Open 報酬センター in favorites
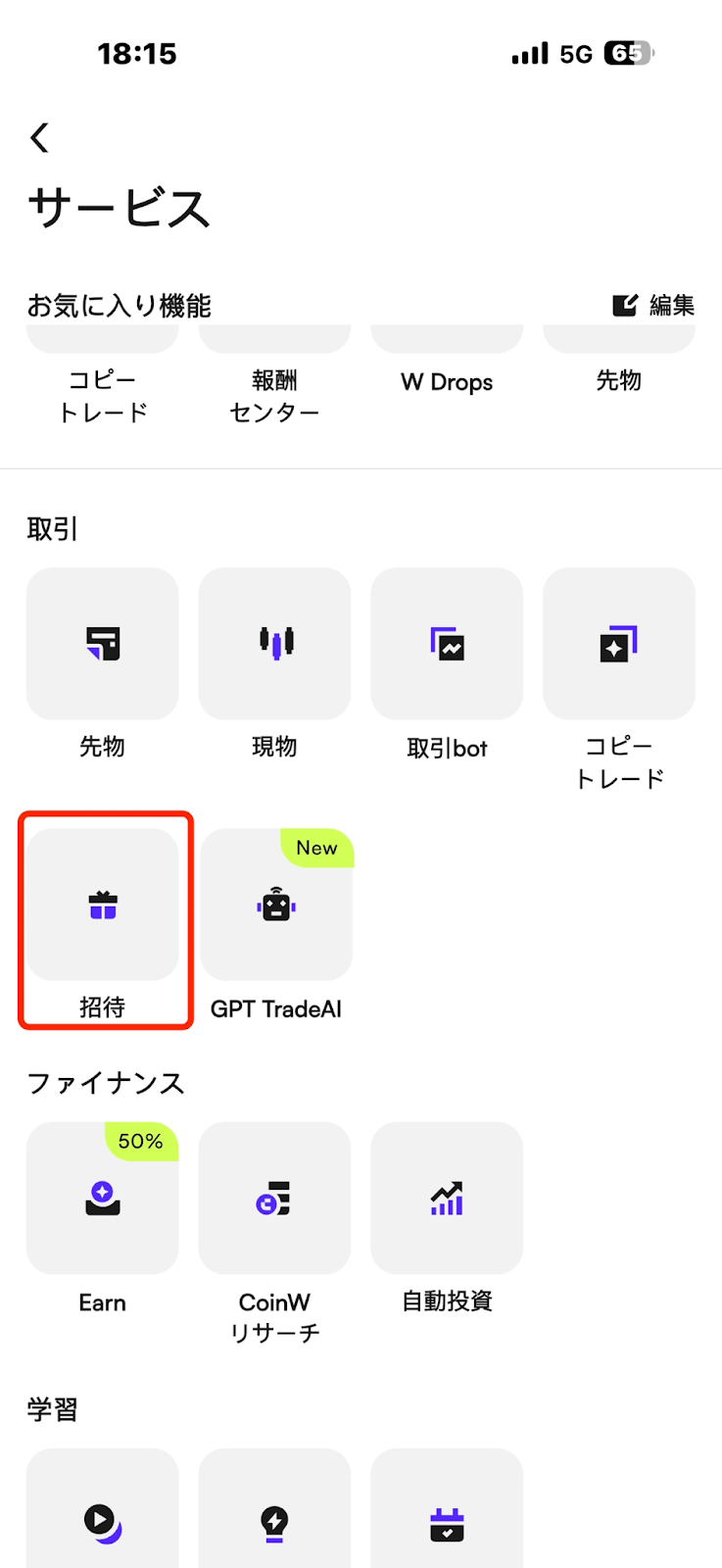The width and height of the screenshot is (722, 1568). (x=274, y=377)
